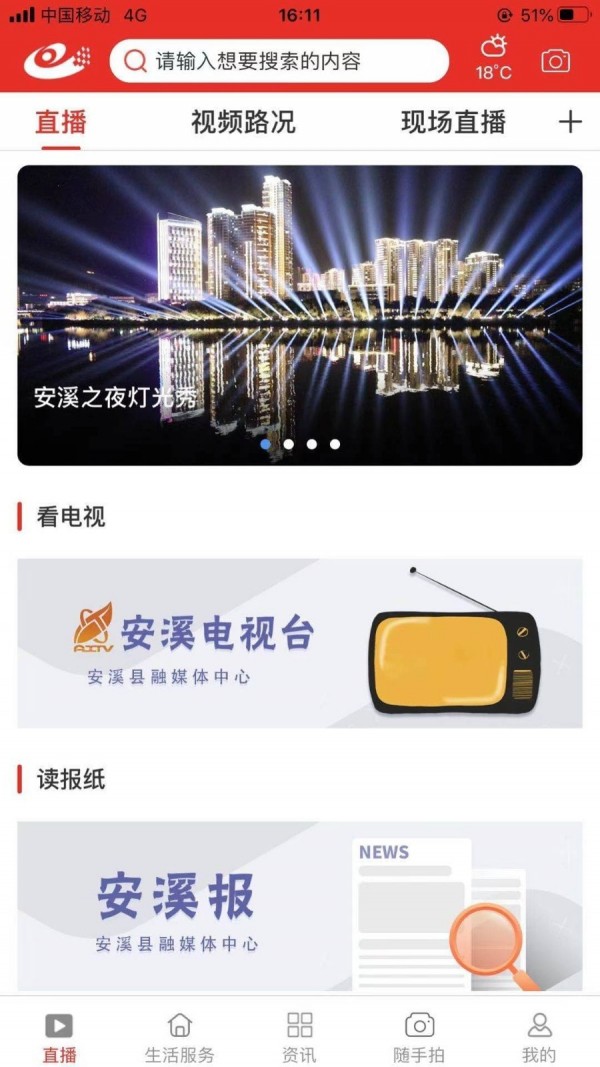Open the weather widget showing 18°C
Screen dimensions: 600x1067
coord(493,59)
